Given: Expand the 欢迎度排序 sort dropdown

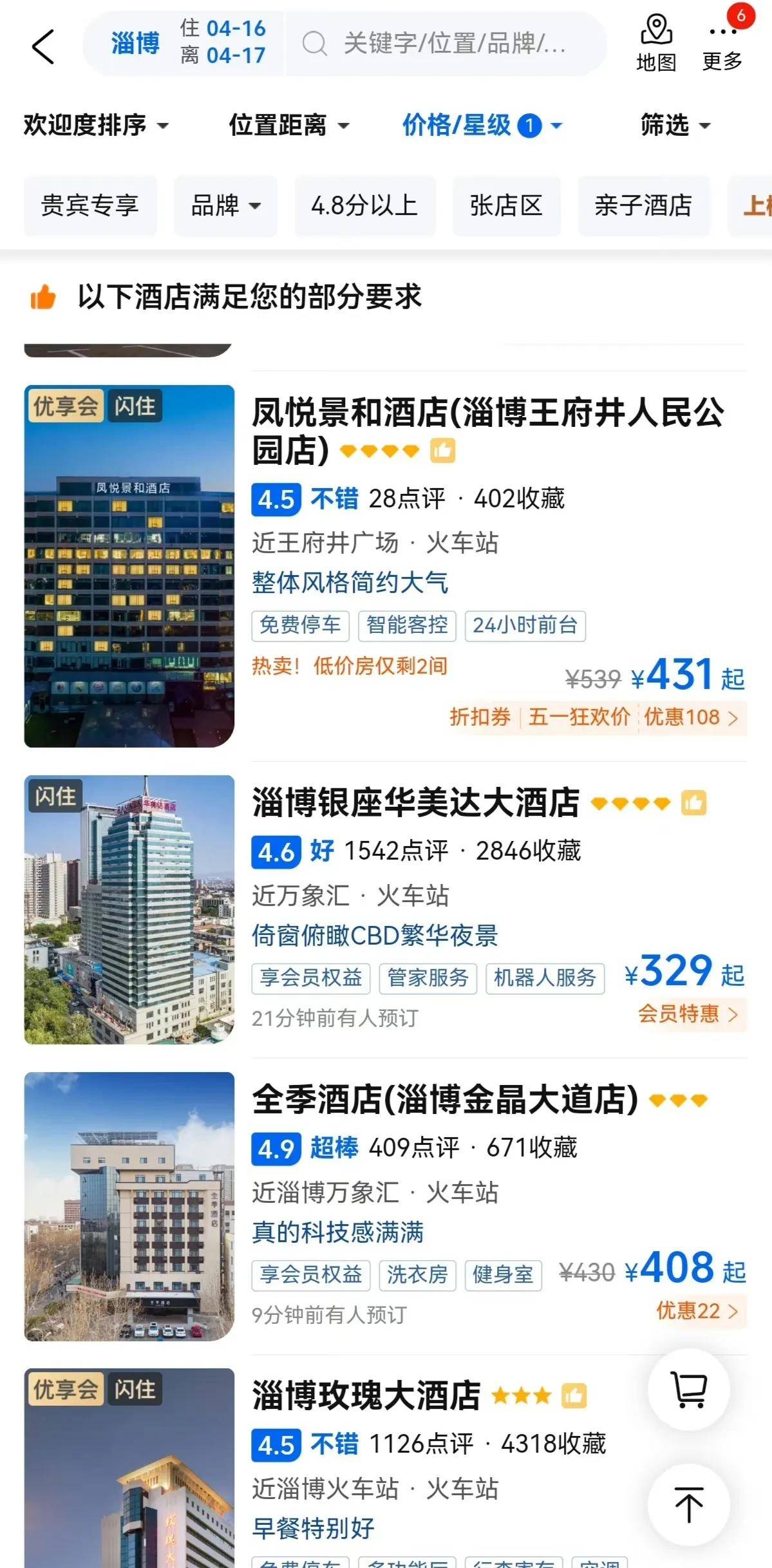Looking at the screenshot, I should (x=95, y=125).
